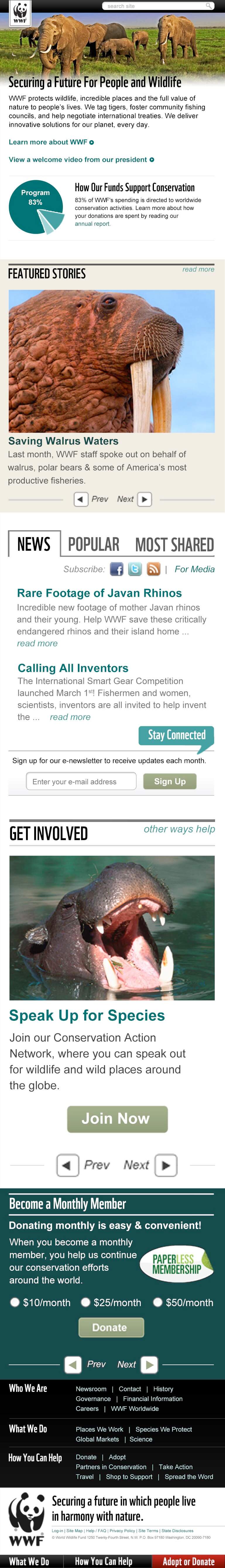Open the How You Can Help bottom tab
This screenshot has height=1568, width=225.
(x=103, y=1561)
